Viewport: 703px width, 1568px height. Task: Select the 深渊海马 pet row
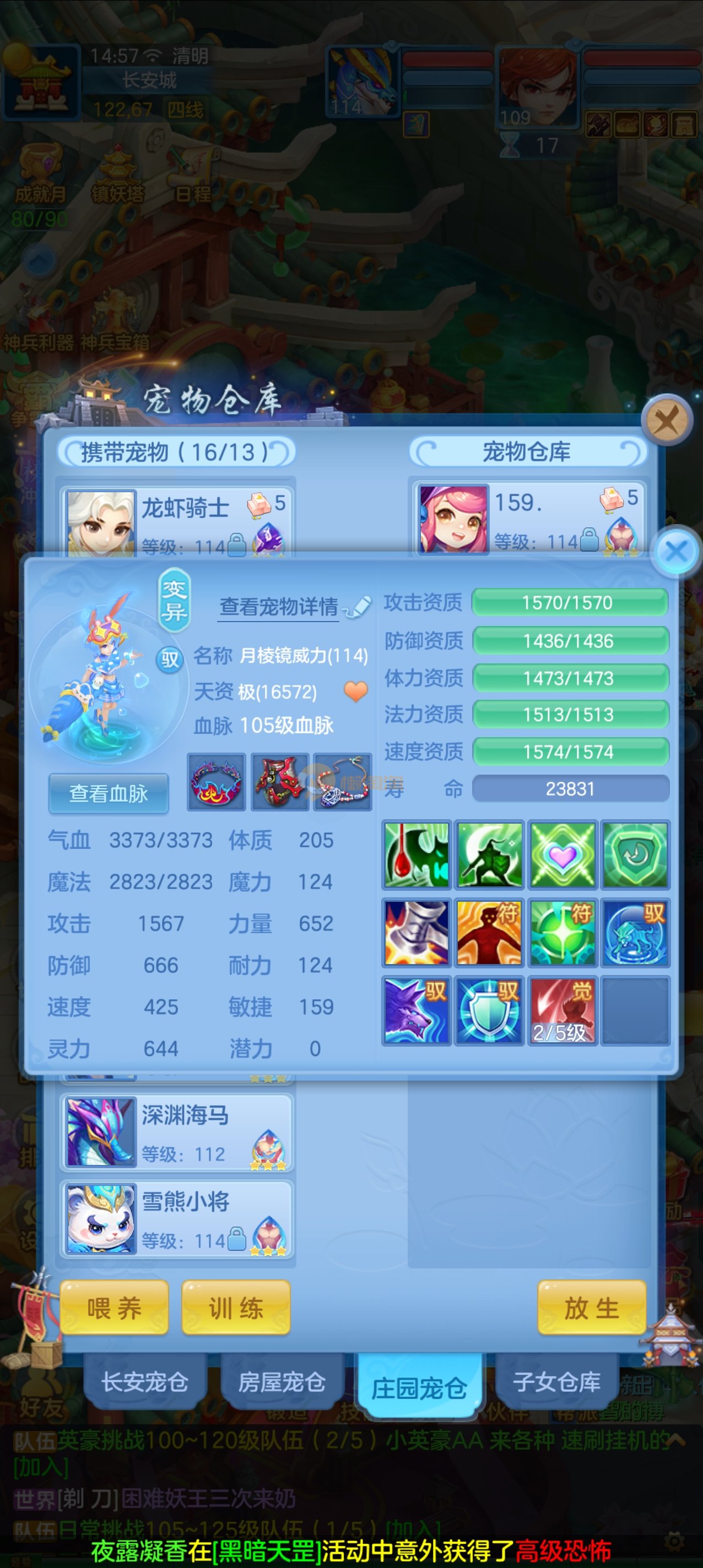click(x=177, y=1132)
